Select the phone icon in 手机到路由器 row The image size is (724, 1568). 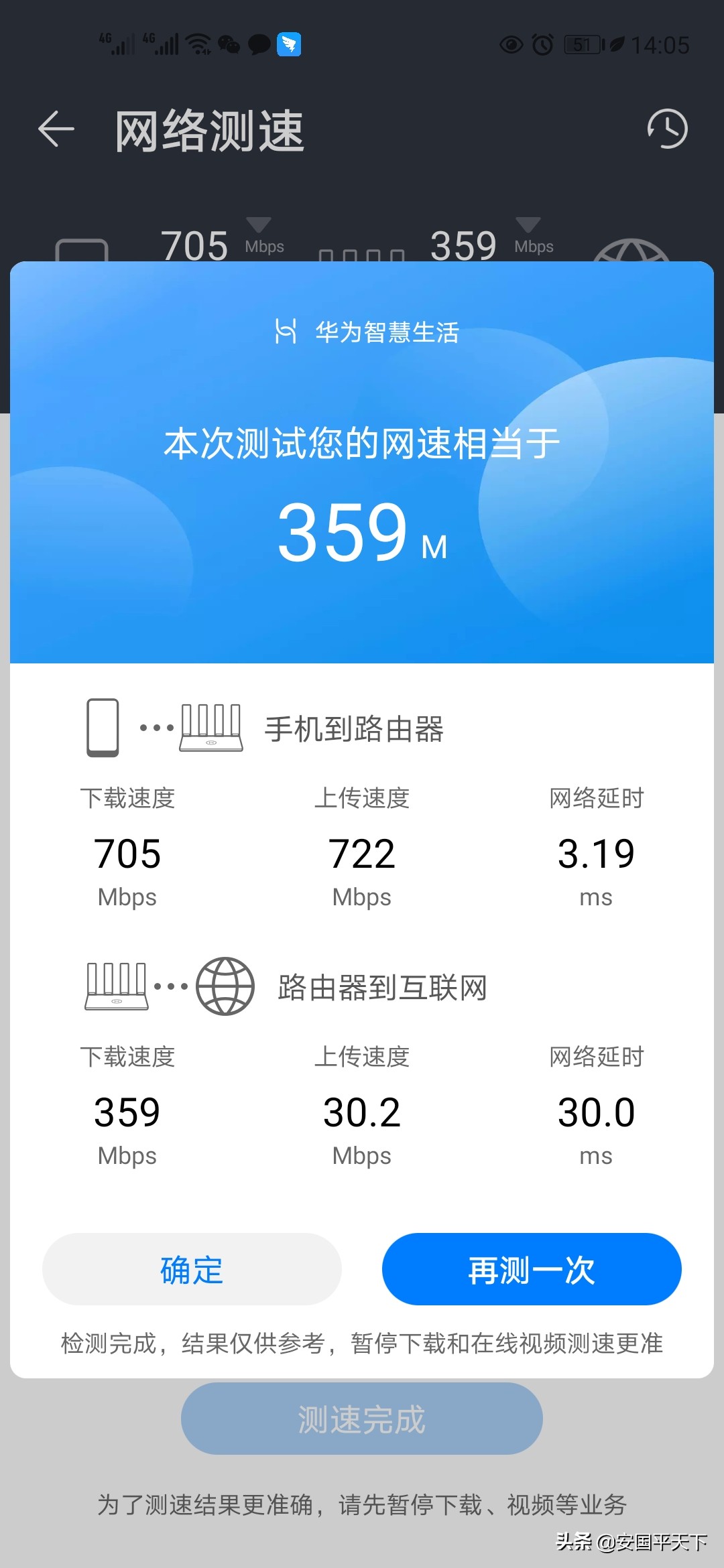102,727
